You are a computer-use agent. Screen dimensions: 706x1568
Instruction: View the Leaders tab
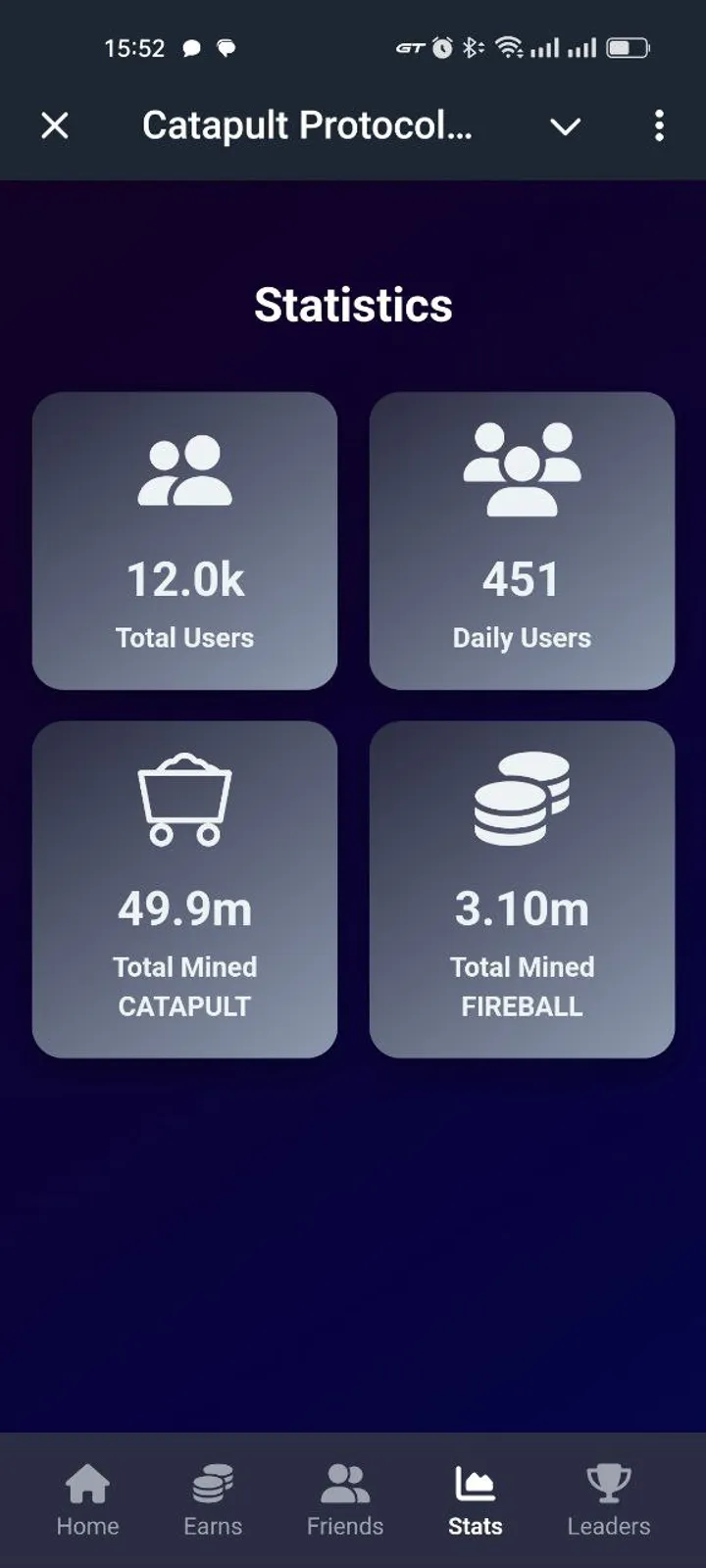tap(608, 1499)
